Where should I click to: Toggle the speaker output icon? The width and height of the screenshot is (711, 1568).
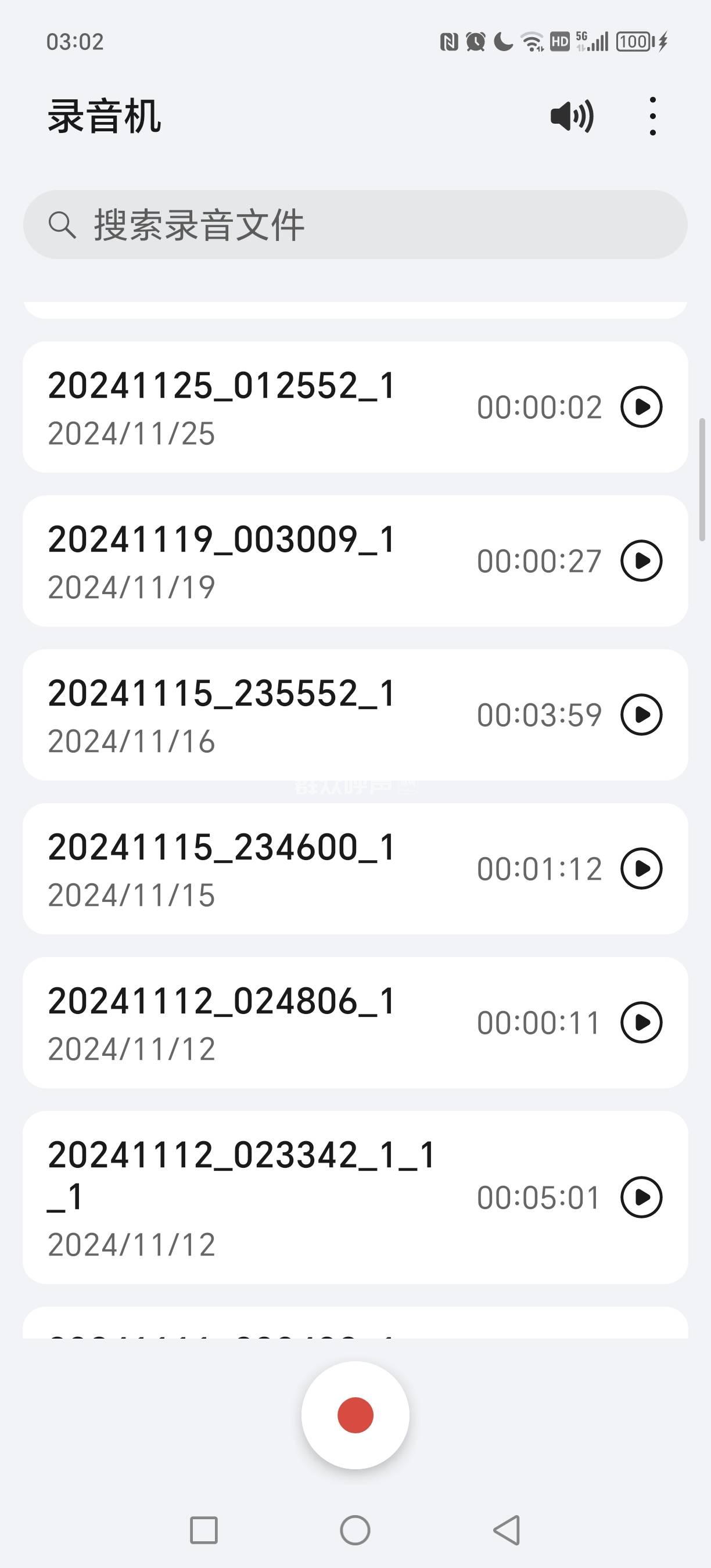click(x=571, y=116)
